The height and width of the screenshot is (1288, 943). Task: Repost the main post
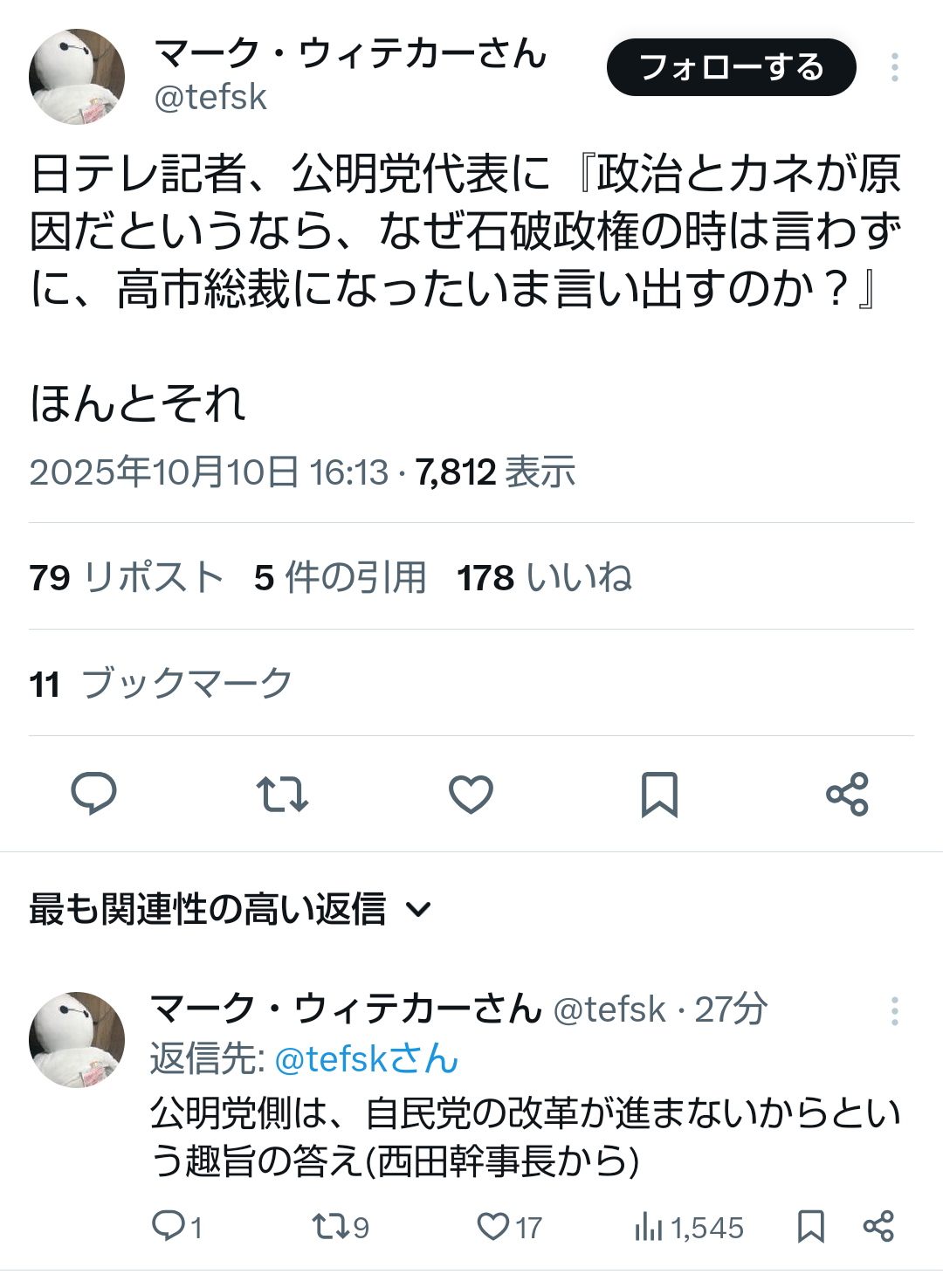point(282,794)
